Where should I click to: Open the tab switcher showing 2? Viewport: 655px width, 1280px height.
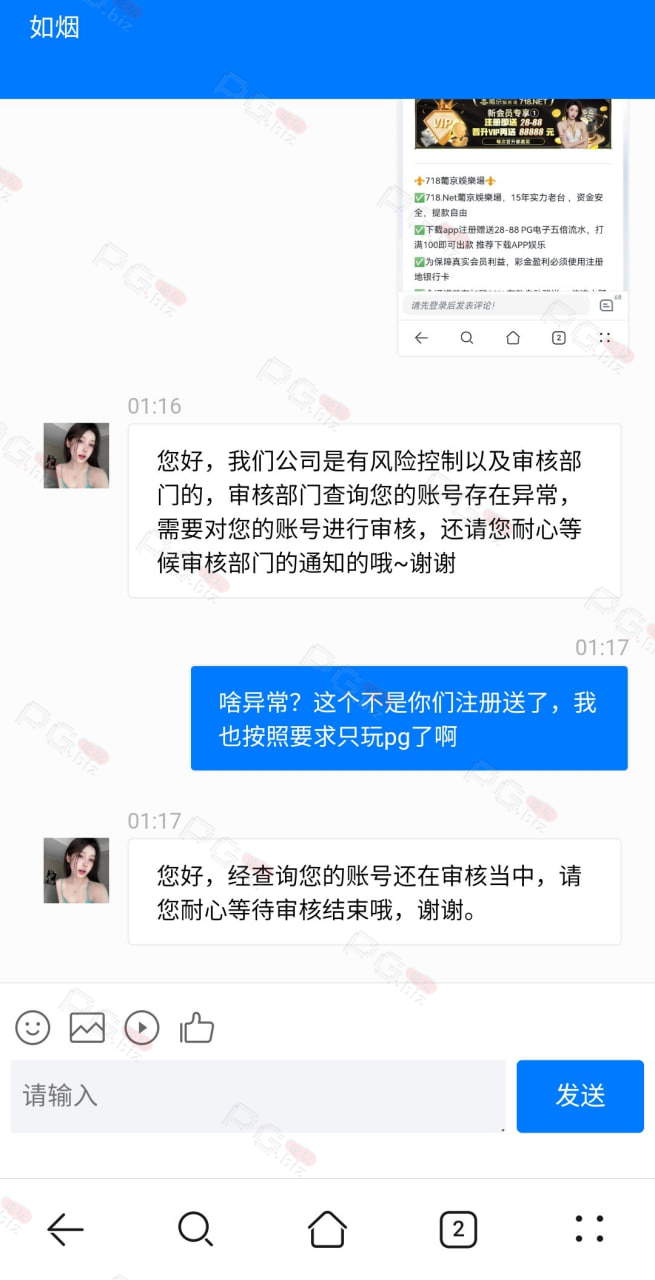(458, 1229)
